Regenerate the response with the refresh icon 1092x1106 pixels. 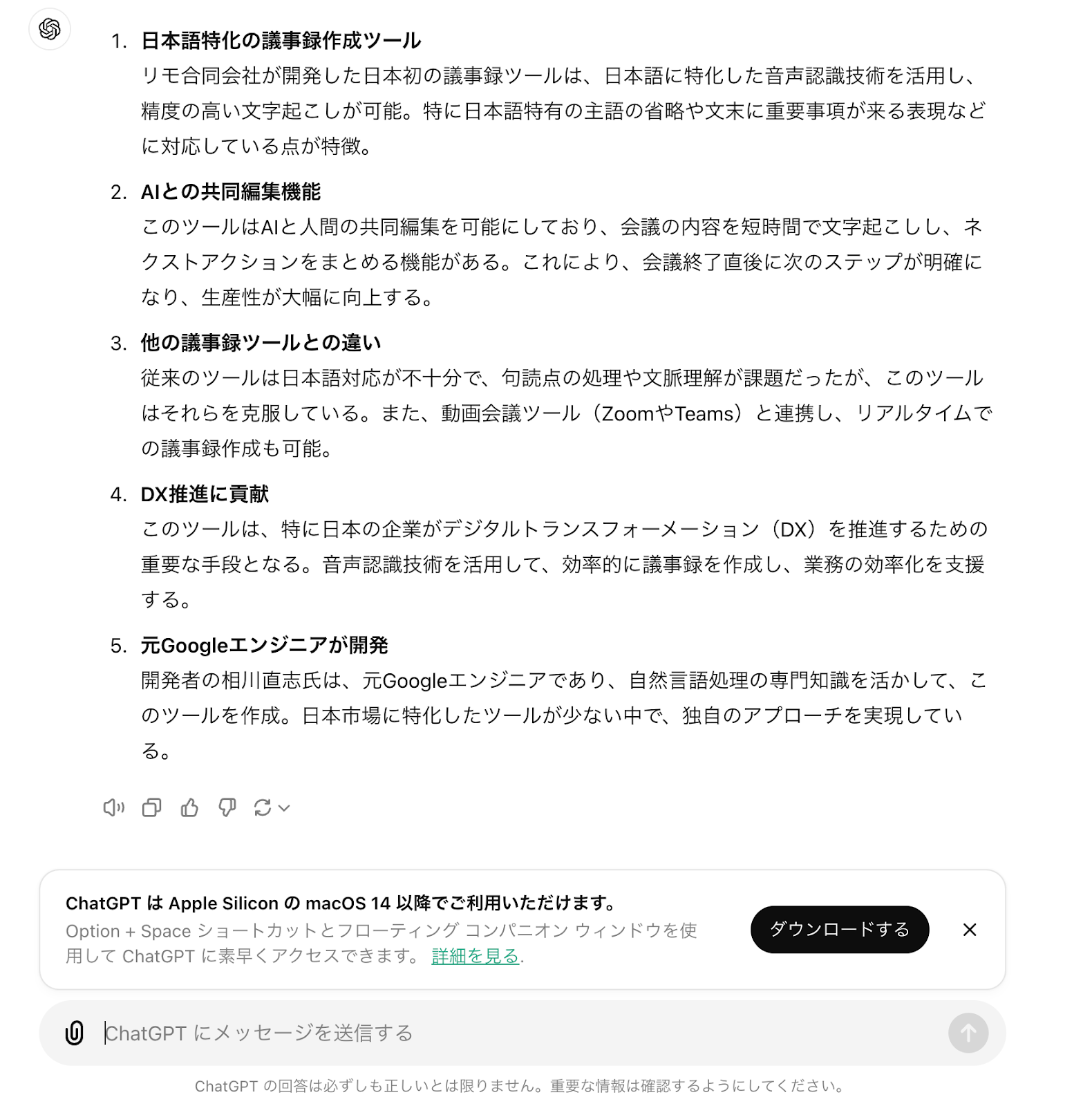(x=263, y=807)
